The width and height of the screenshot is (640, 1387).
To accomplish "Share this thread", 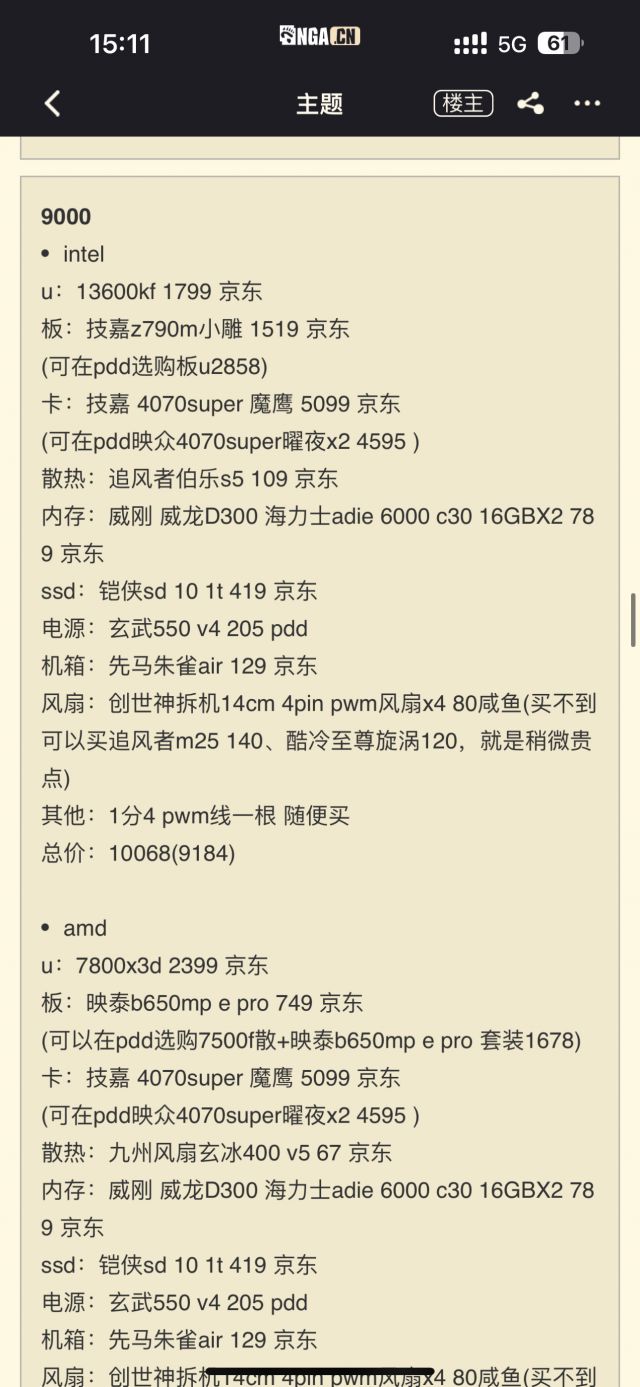I will [x=531, y=103].
